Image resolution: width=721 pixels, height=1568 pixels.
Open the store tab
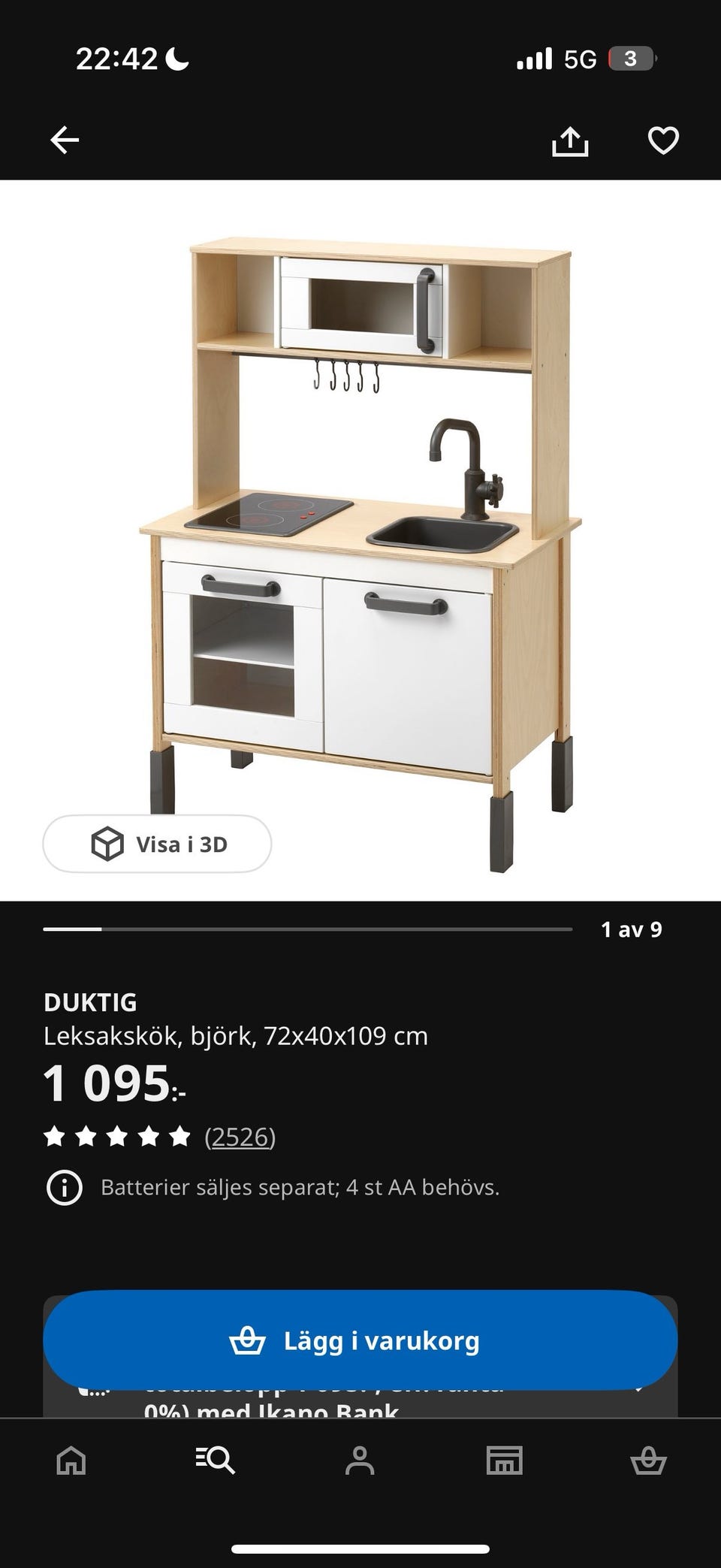[x=504, y=1461]
